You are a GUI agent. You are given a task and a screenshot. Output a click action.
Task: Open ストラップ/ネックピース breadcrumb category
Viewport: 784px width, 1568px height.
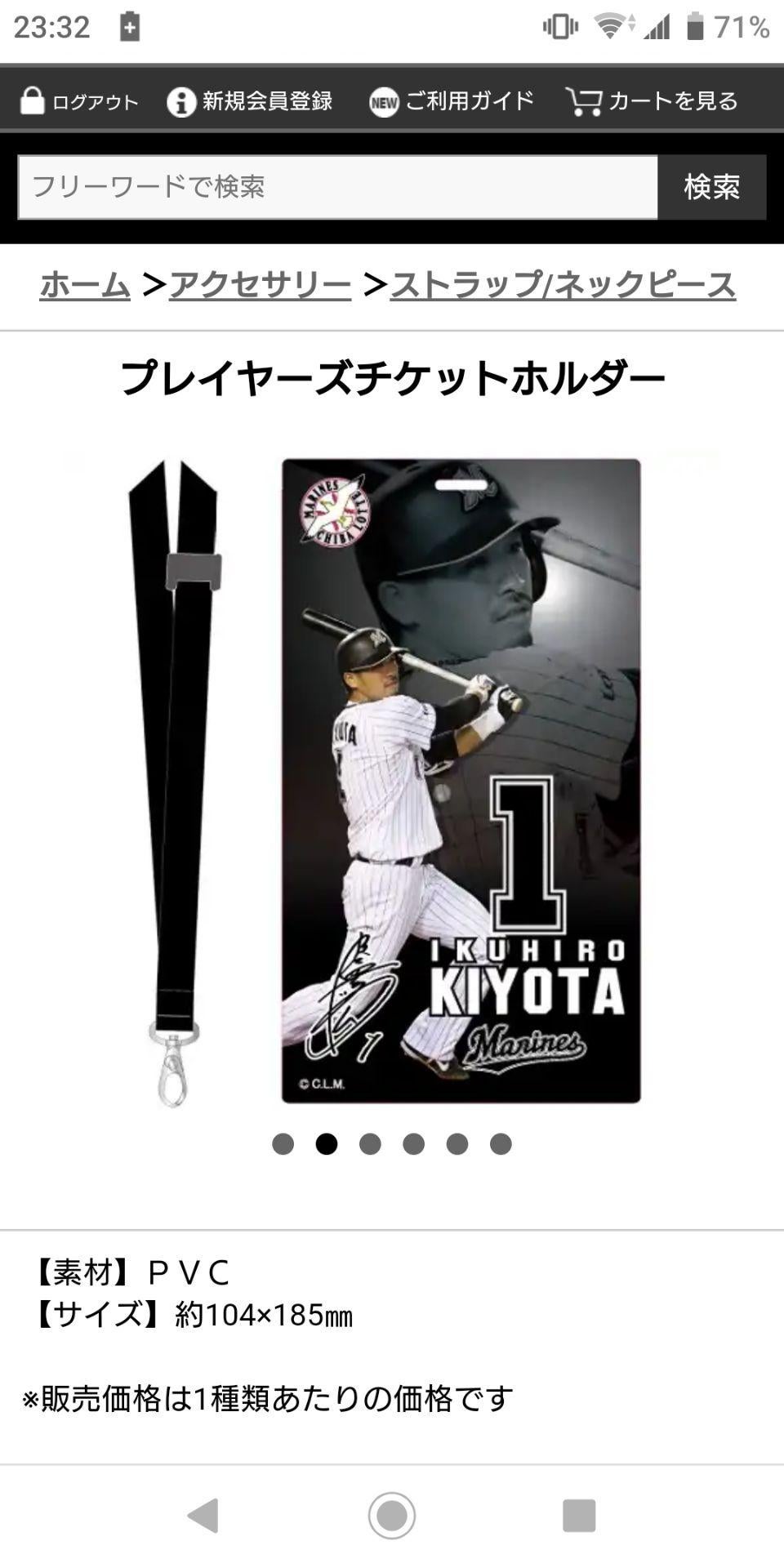(x=563, y=285)
